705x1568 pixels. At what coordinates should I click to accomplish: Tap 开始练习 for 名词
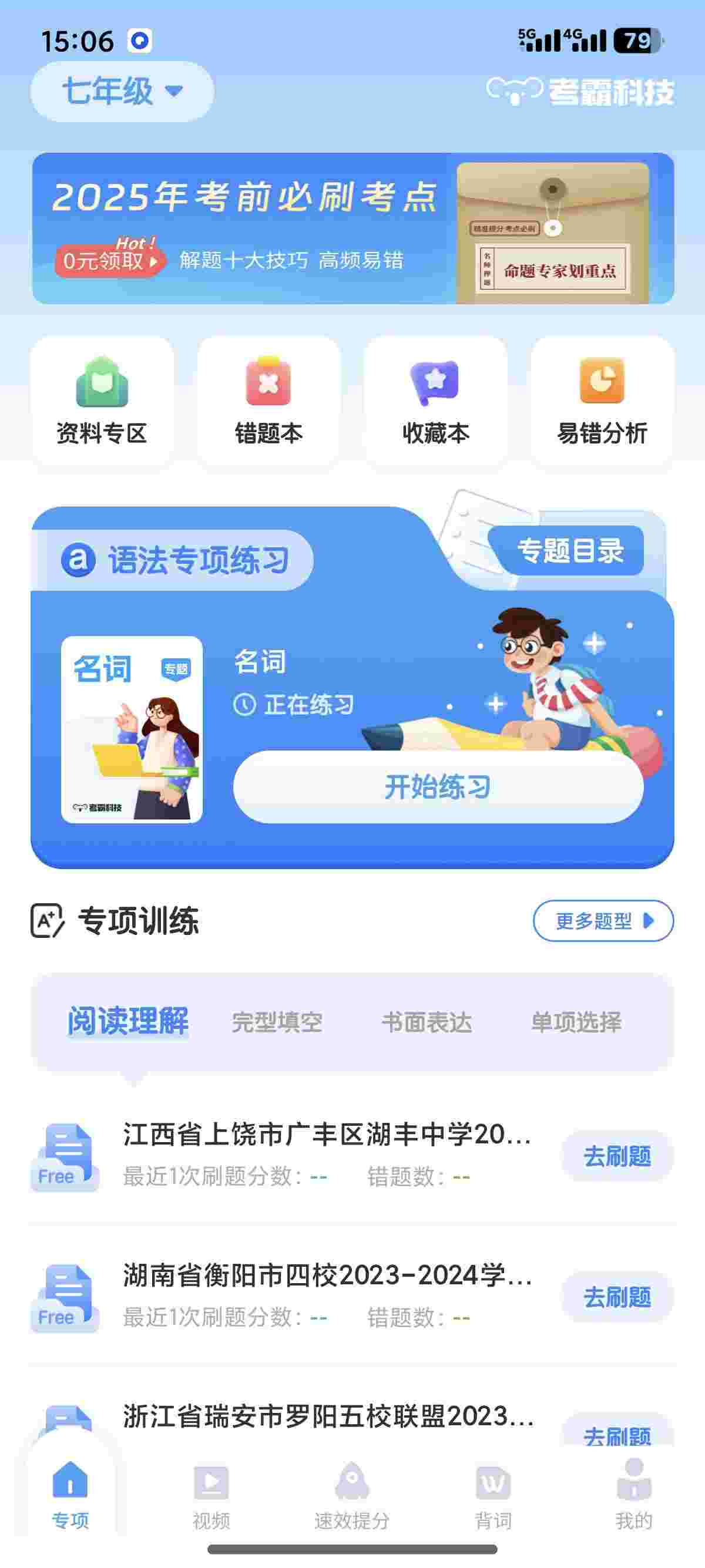[438, 787]
